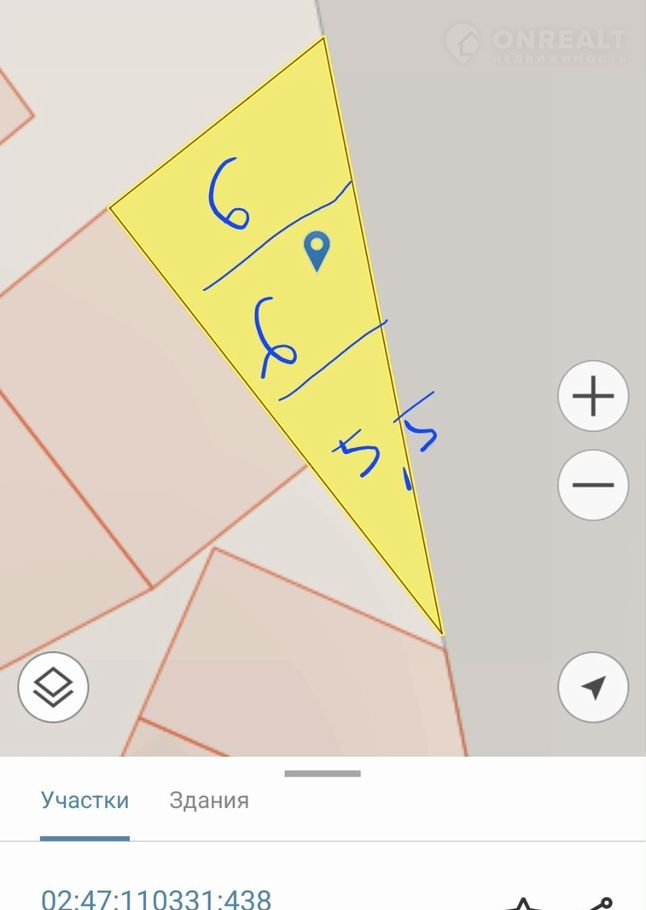646x910 pixels.
Task: Zoom in on the map
Action: click(x=593, y=397)
